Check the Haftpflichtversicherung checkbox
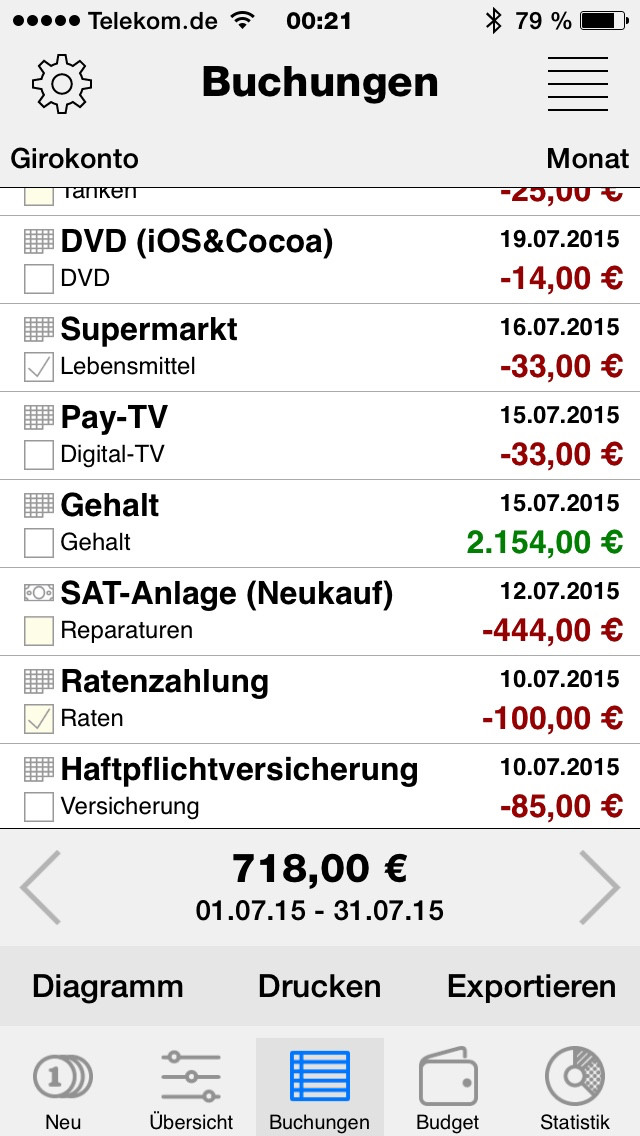This screenshot has width=640, height=1136. (x=39, y=806)
